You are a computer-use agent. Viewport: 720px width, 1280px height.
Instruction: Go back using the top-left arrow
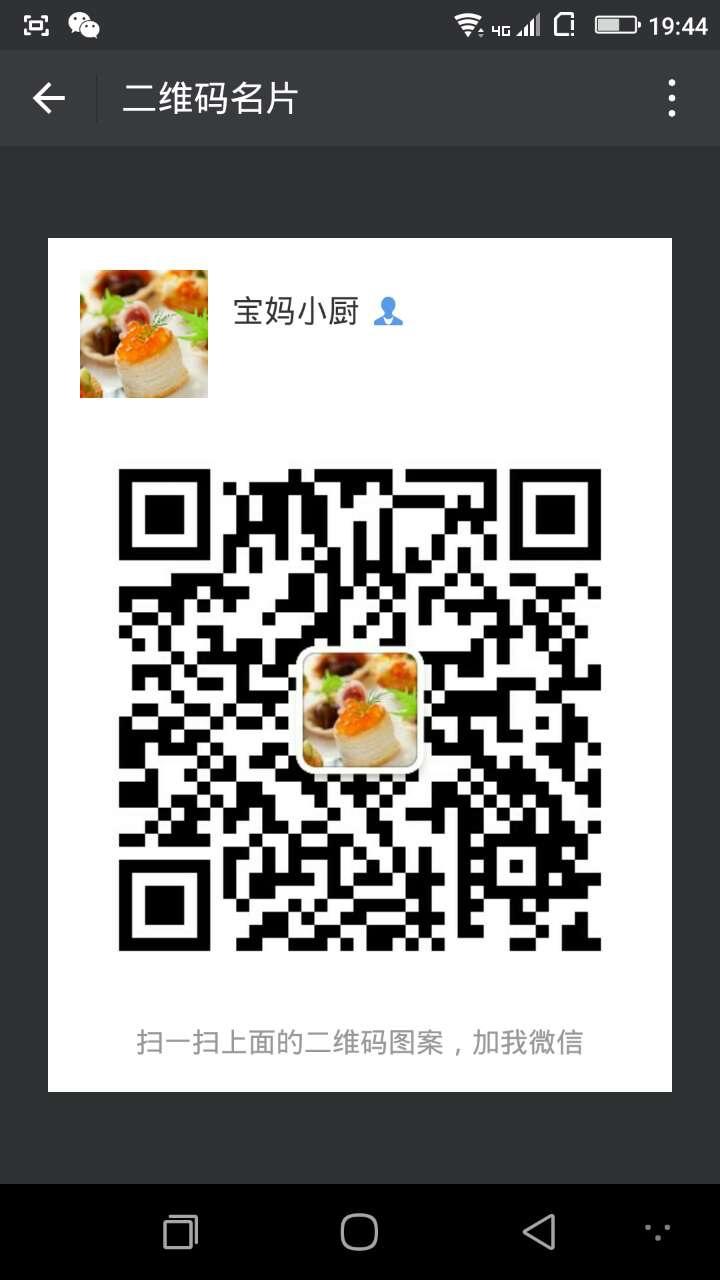point(48,98)
